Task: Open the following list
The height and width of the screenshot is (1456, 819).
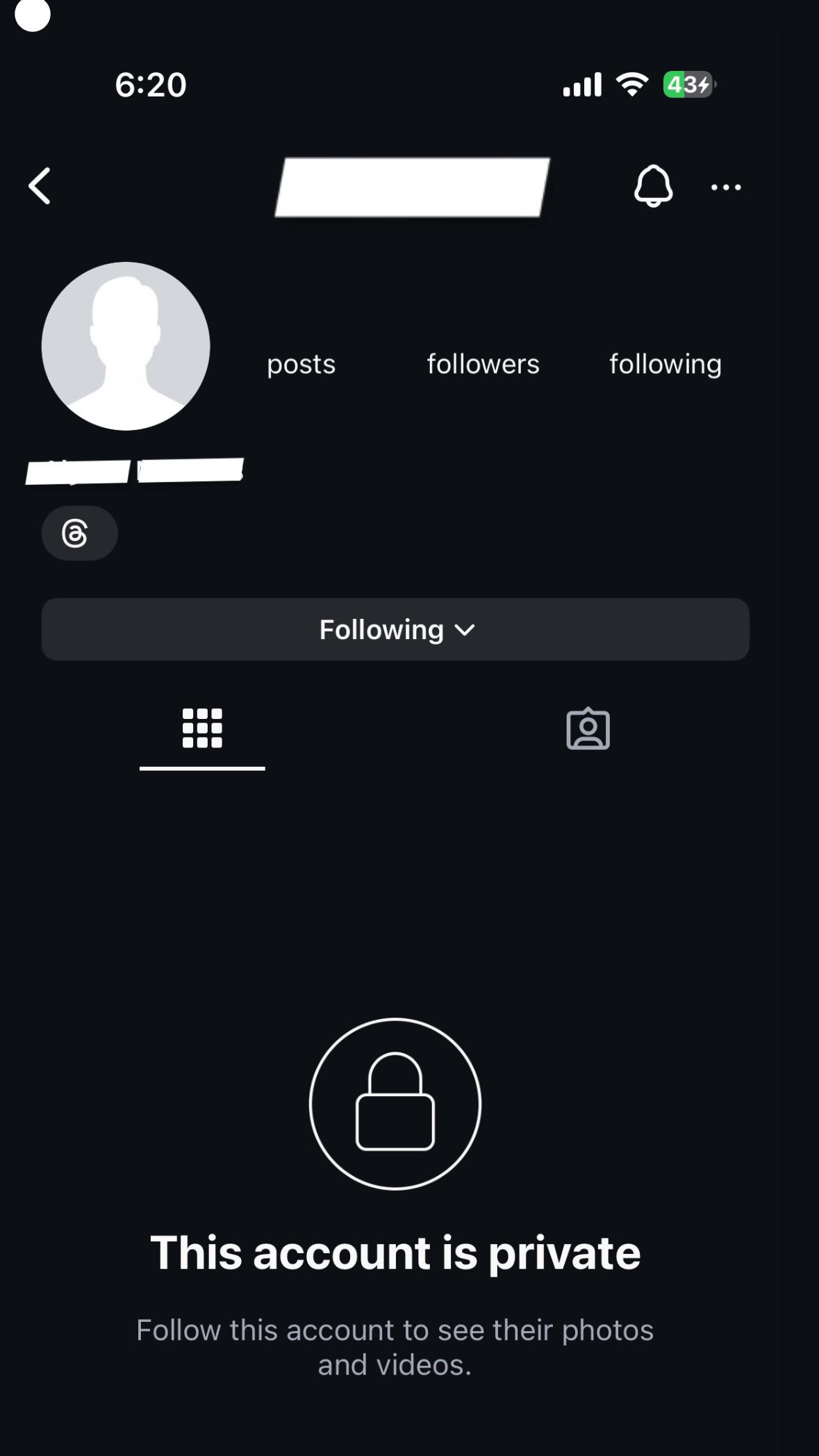Action: click(x=665, y=363)
